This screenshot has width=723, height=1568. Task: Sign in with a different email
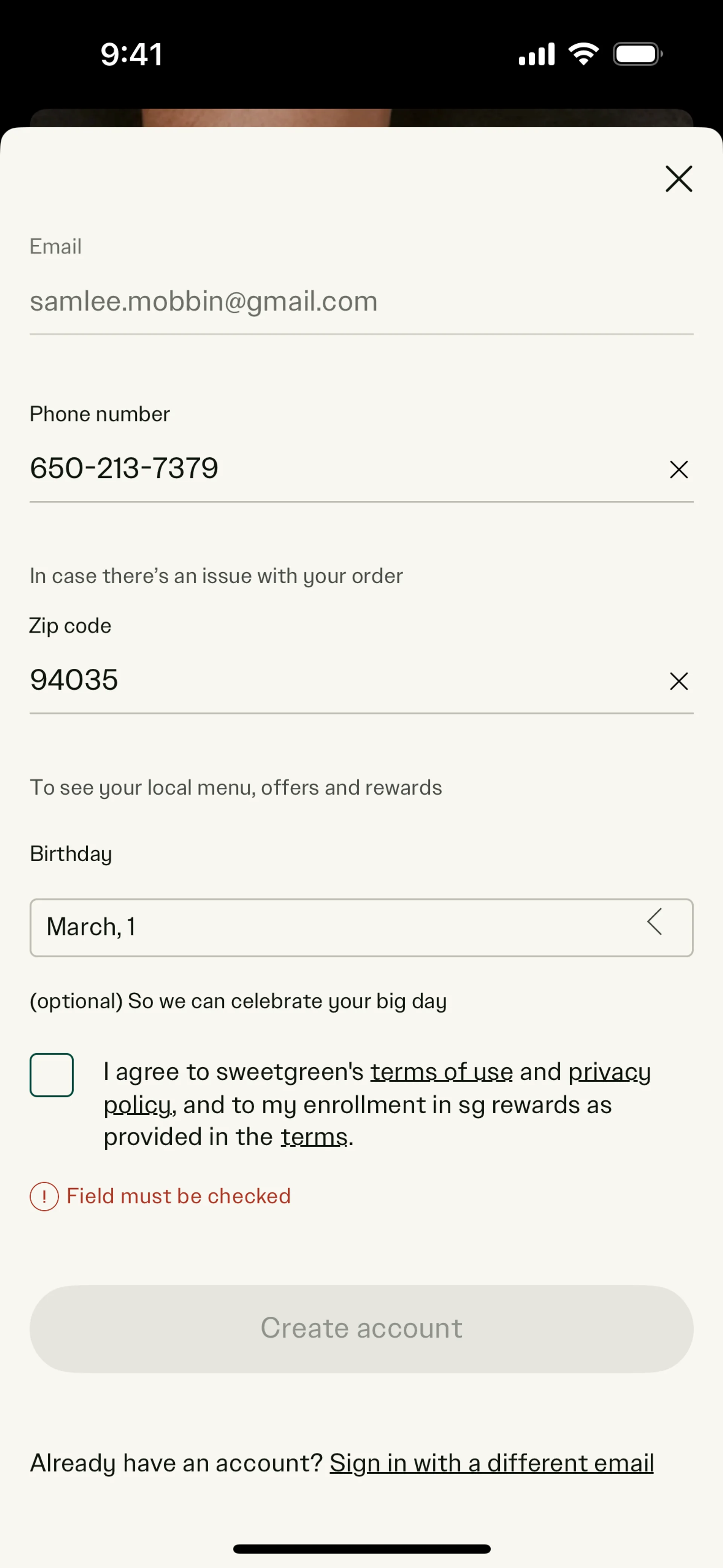491,1463
